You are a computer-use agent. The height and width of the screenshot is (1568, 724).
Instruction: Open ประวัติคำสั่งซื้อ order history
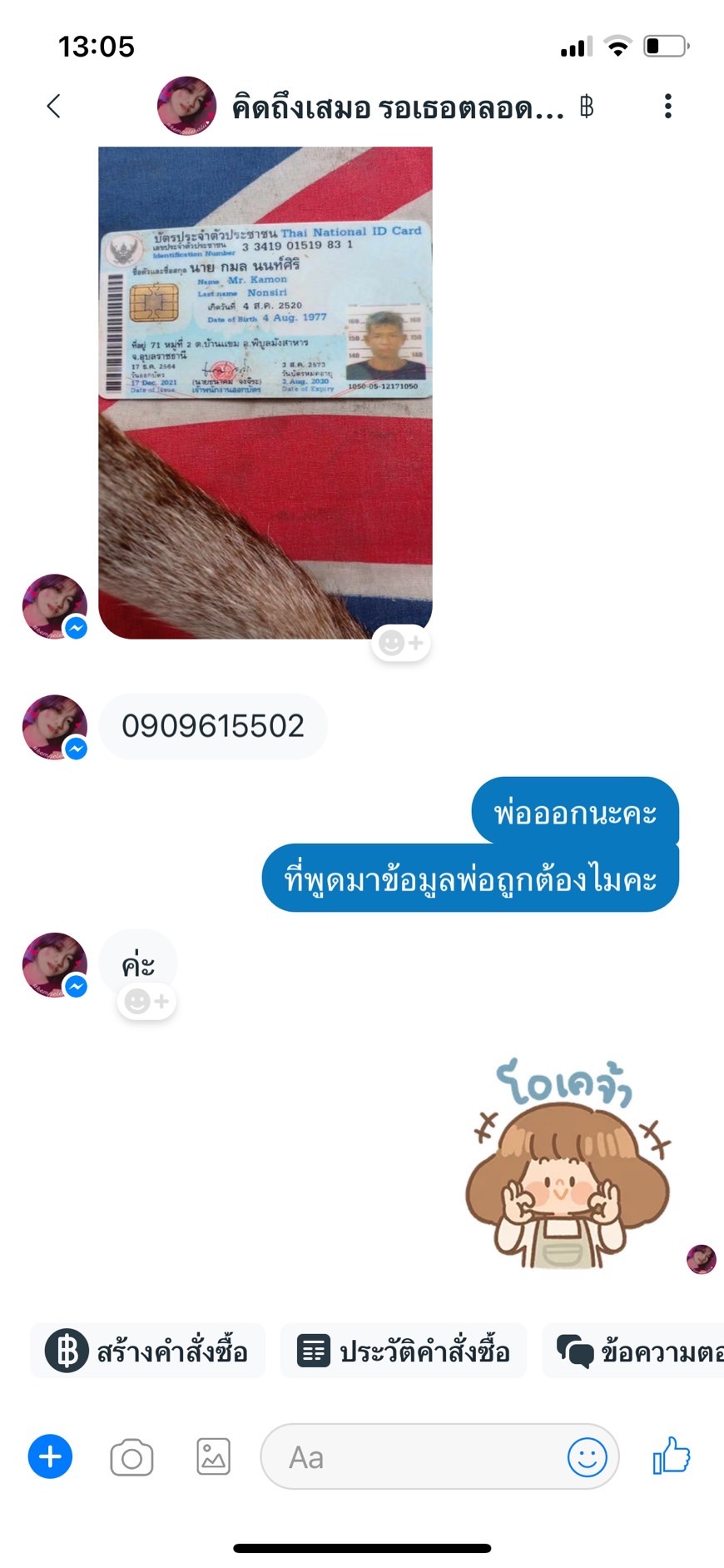point(404,1350)
